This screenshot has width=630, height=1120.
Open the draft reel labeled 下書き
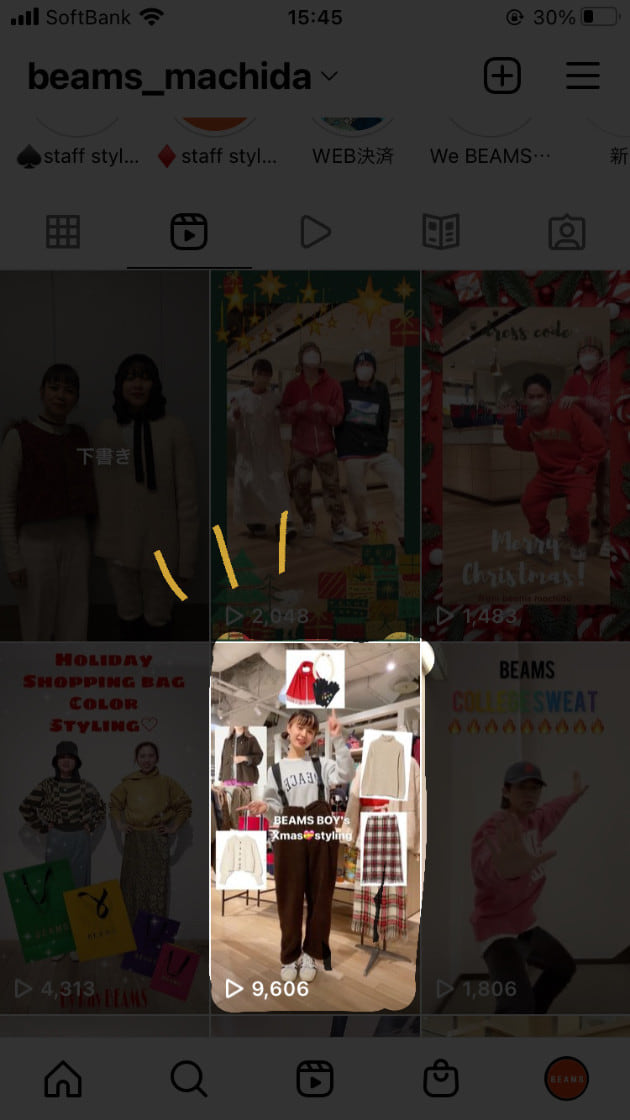tap(104, 456)
